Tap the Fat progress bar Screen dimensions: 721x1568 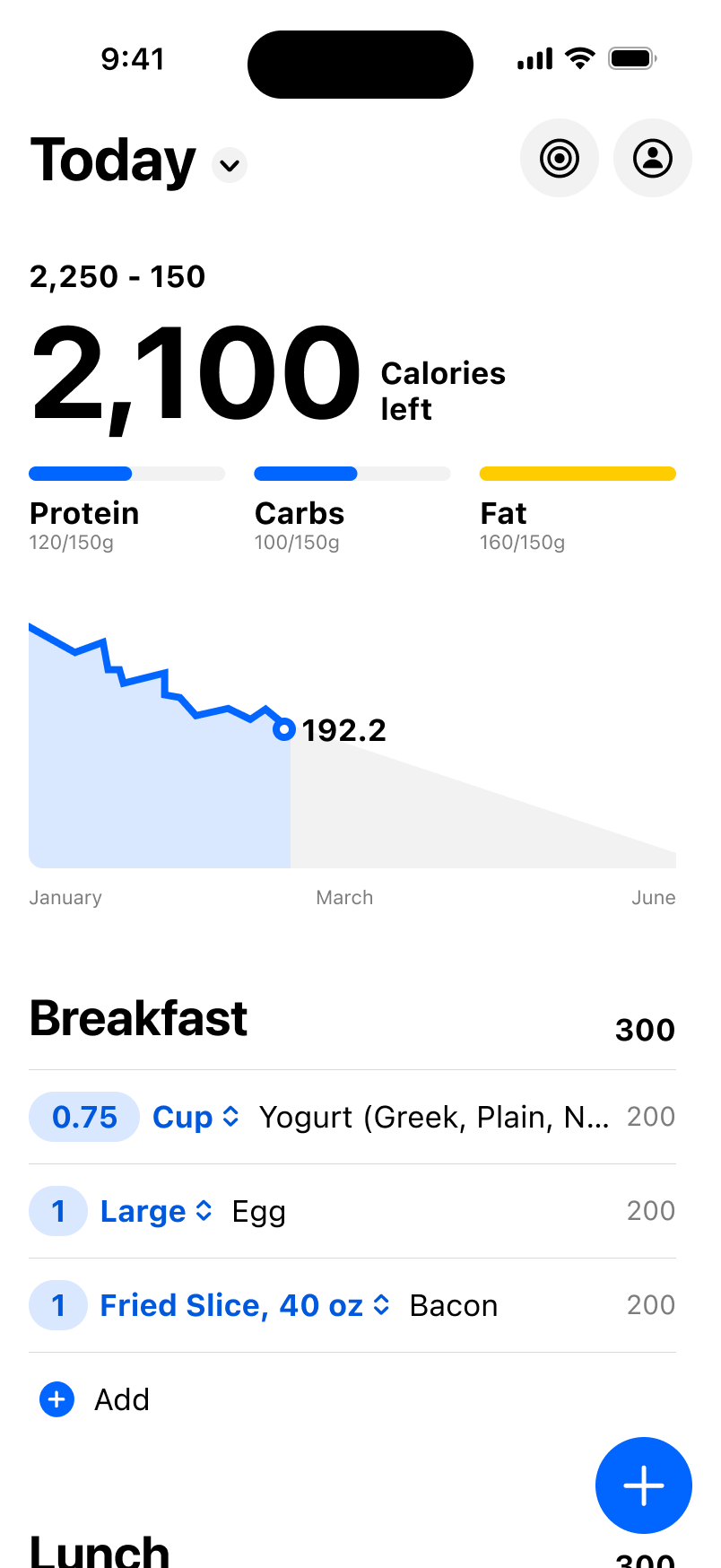[578, 473]
